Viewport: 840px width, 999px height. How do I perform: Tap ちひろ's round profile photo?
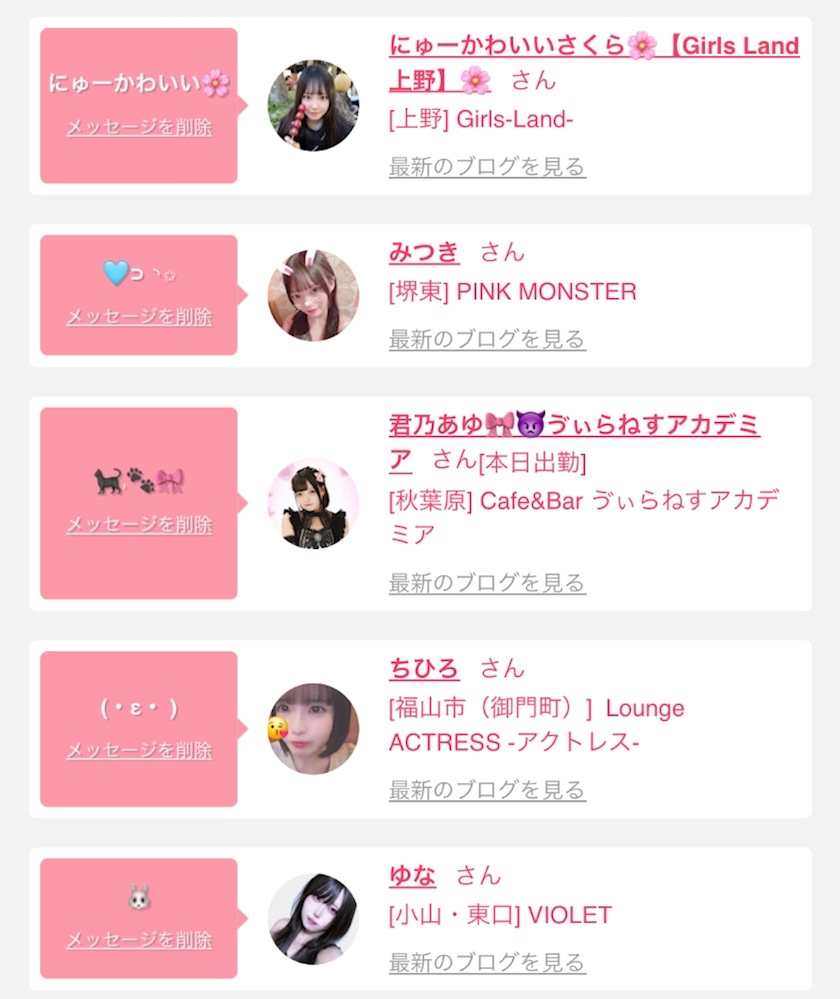pyautogui.click(x=313, y=729)
